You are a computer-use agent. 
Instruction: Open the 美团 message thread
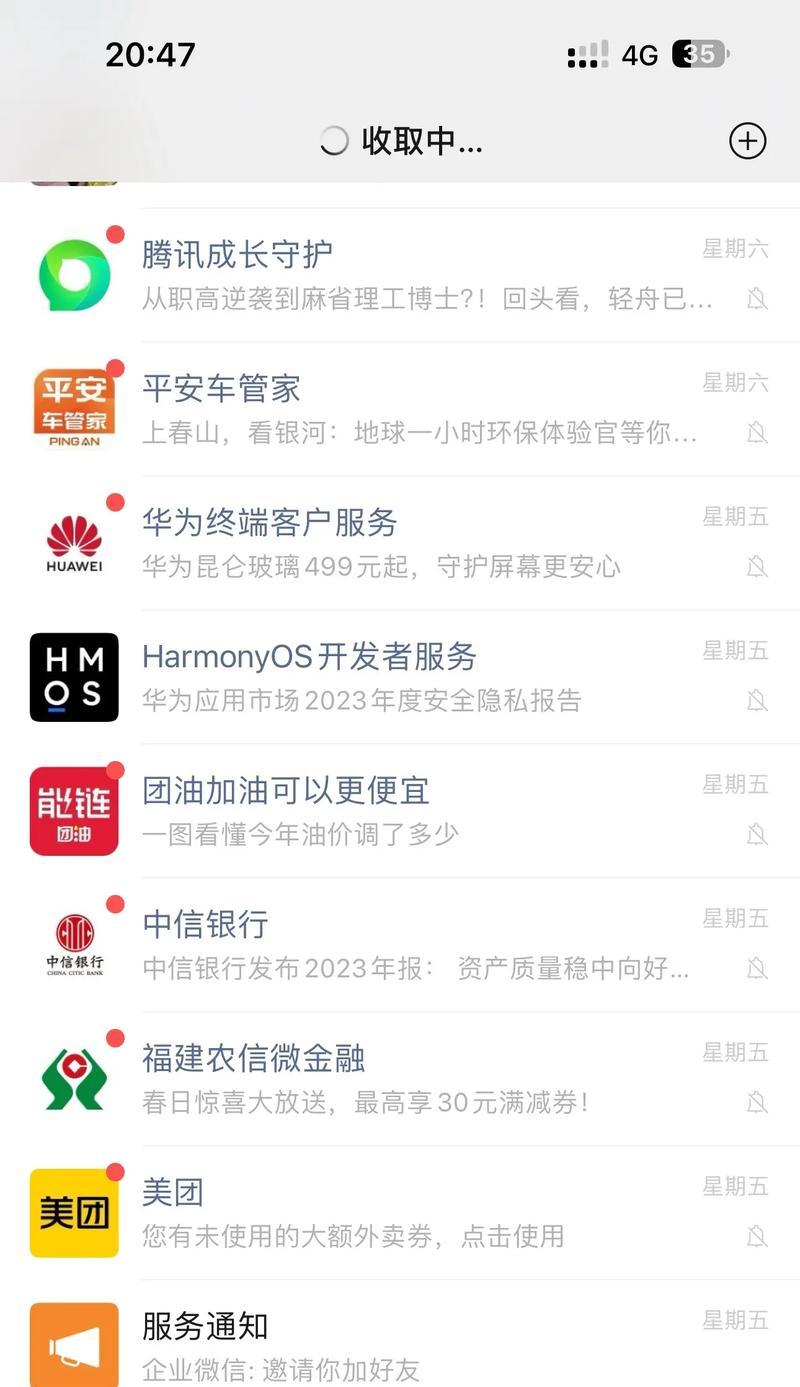click(x=400, y=1213)
